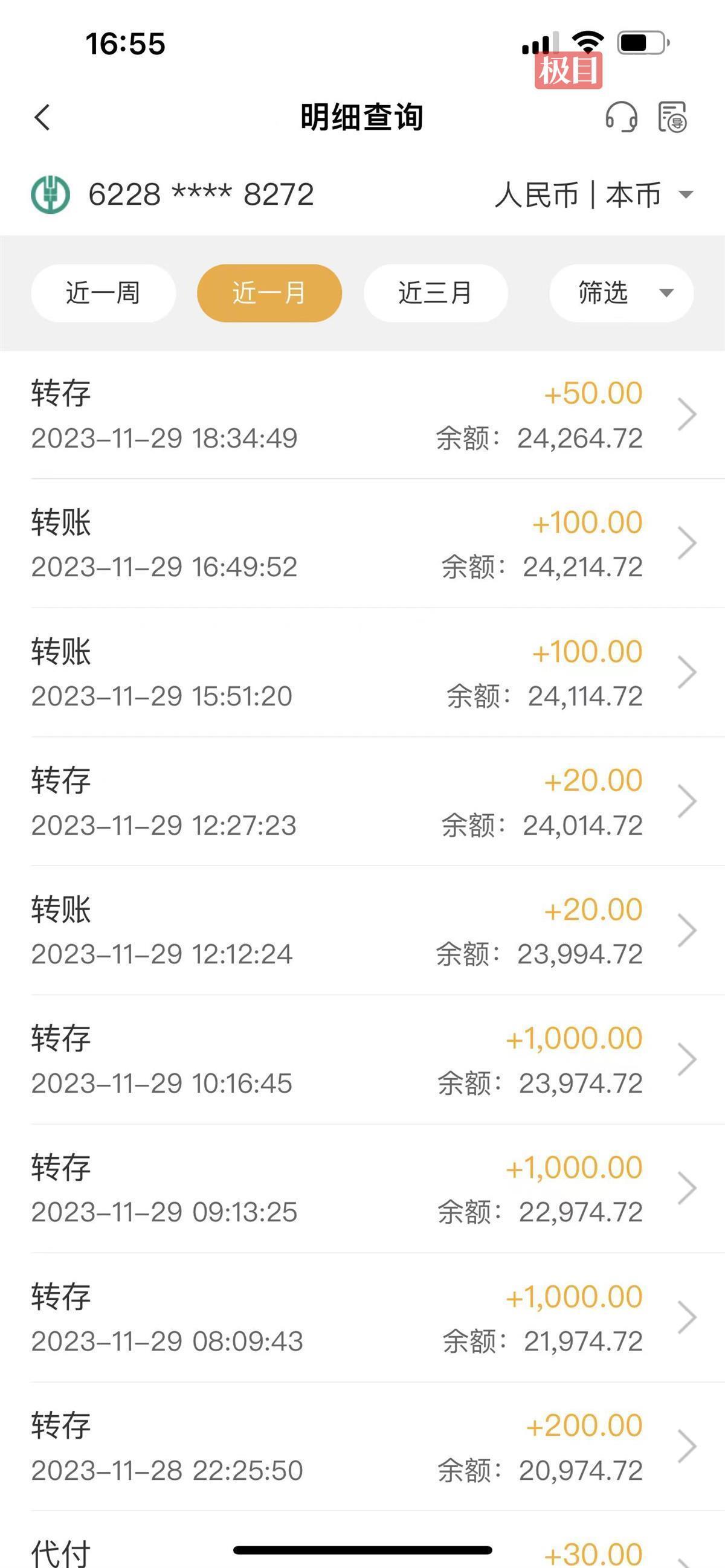Image resolution: width=725 pixels, height=1568 pixels.
Task: Open the 转存 +20.00 entry at 12:27:23
Action: tap(363, 802)
